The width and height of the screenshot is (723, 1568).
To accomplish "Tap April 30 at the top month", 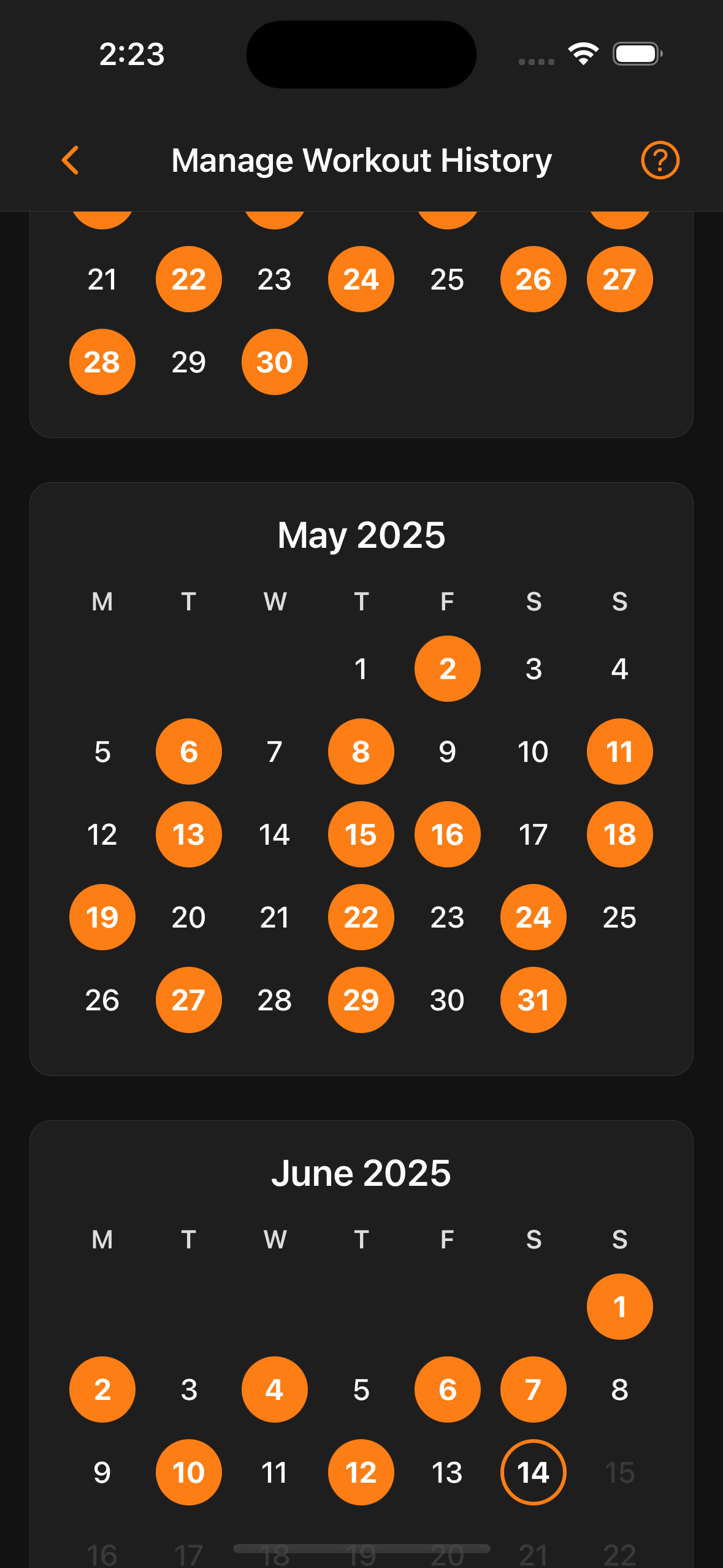I will coord(274,362).
